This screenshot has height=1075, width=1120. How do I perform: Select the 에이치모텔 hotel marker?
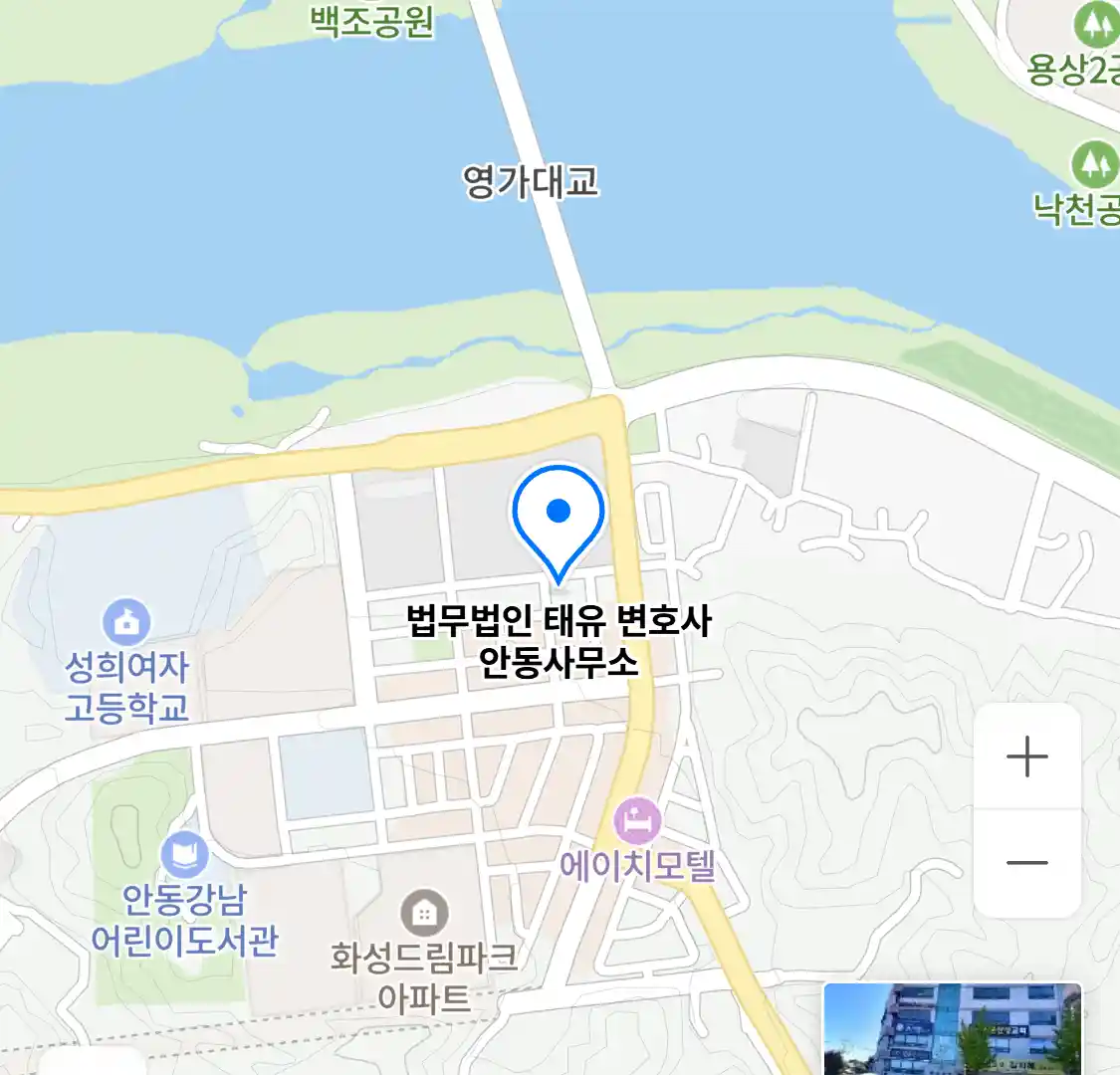coord(637,821)
